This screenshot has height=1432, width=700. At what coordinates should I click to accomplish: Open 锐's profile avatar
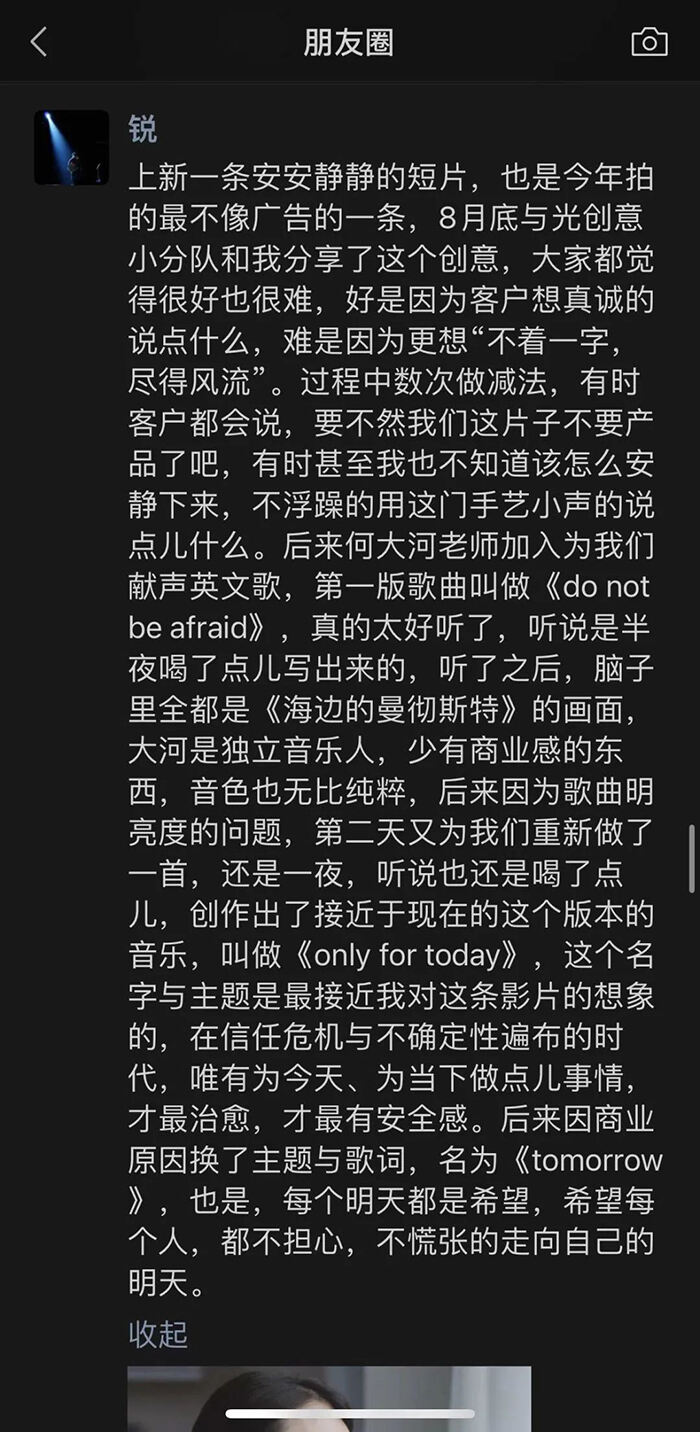coord(71,147)
